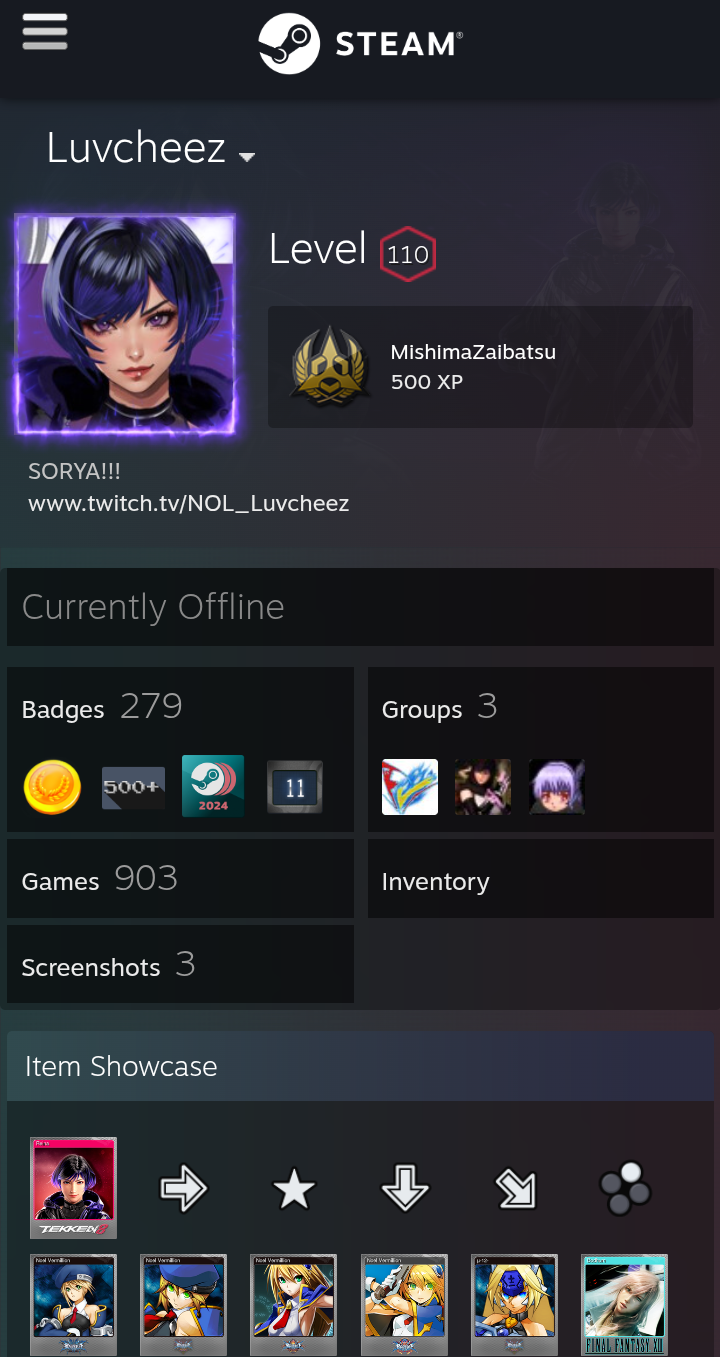720x1357 pixels.
Task: Open the gold coin badge
Action: 52,787
